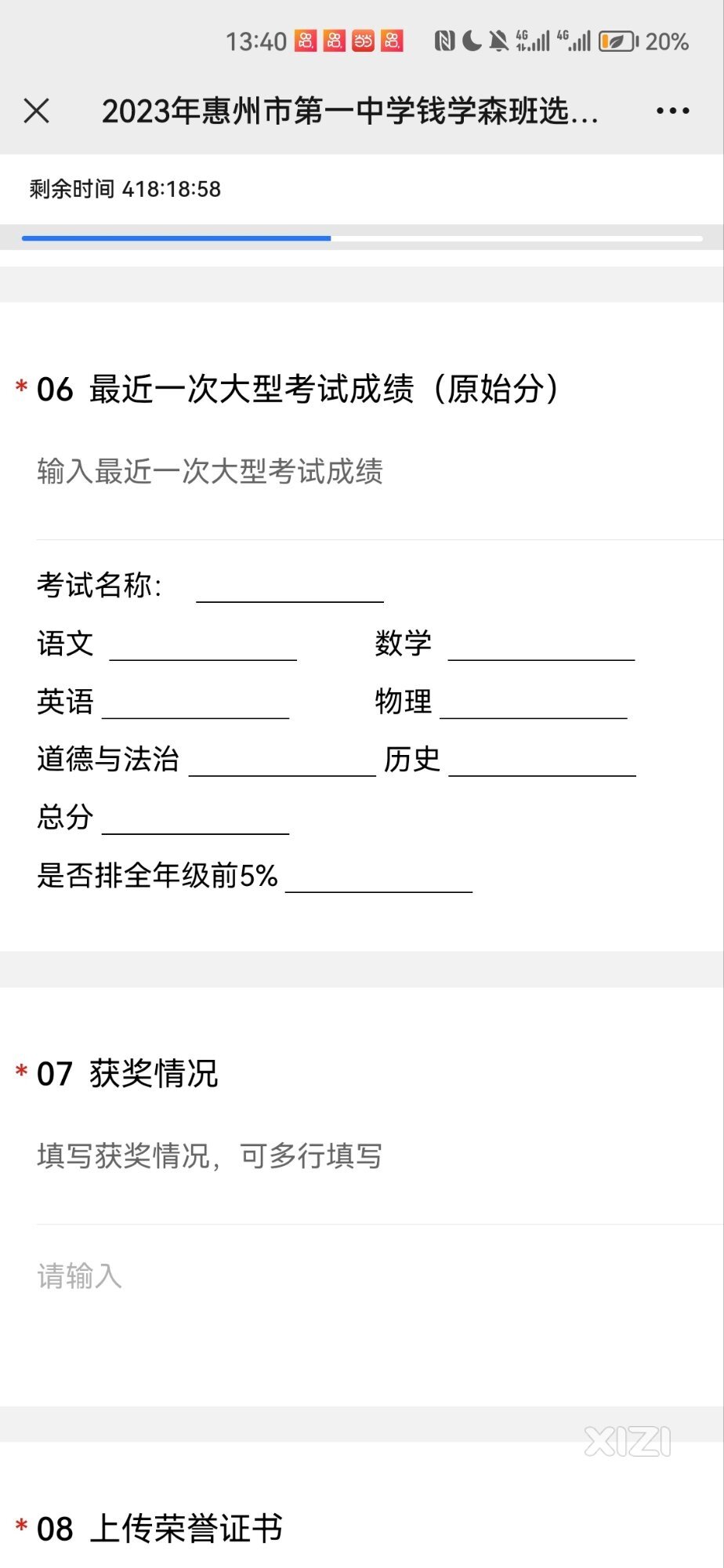Tap the 是否排全年级前5% blank
This screenshot has width=724, height=1568.
379,876
